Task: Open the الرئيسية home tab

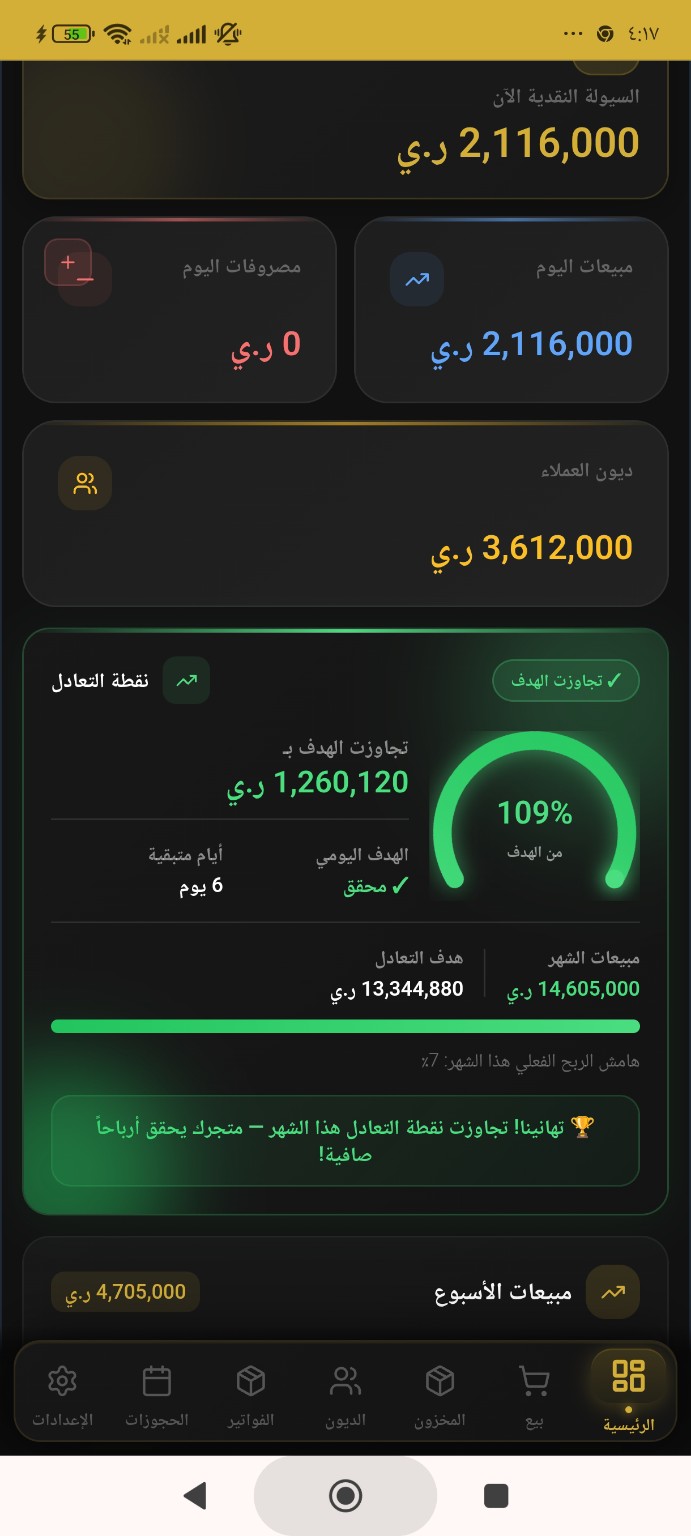Action: click(628, 1392)
